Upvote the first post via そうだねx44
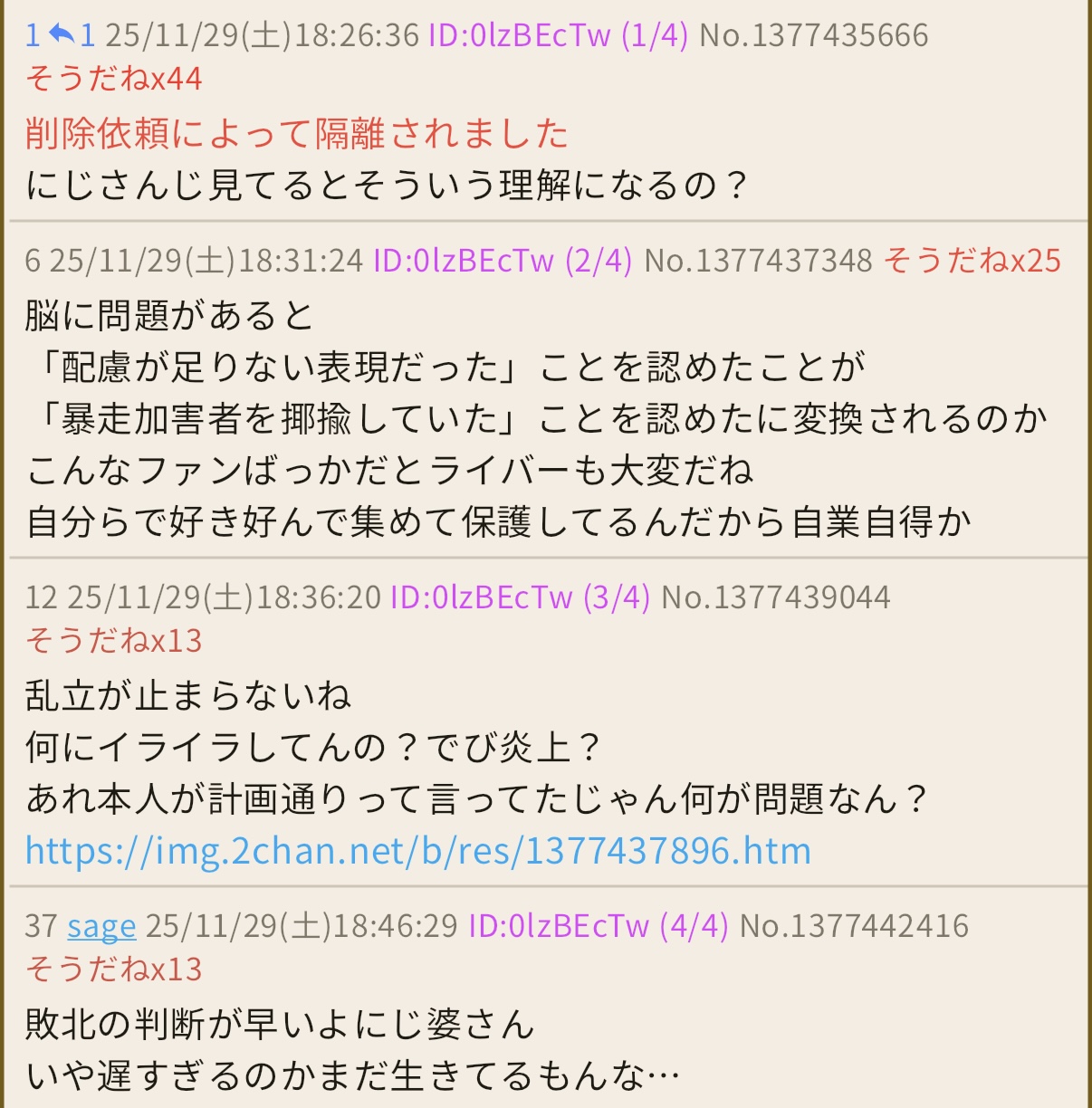This screenshot has height=1108, width=1092. (114, 79)
